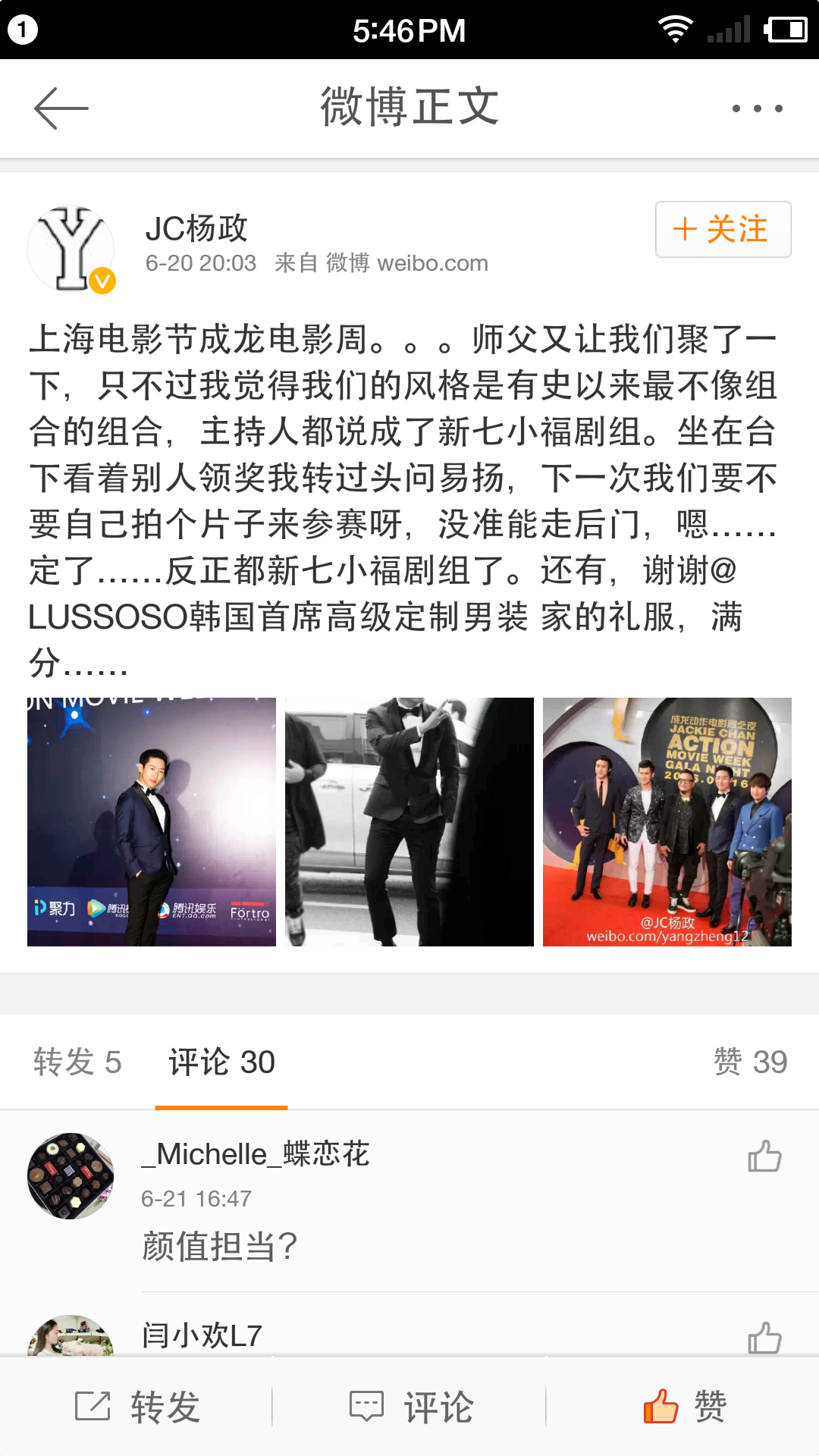Screen dimensions: 819x1456
Task: Select the 评论 30 tab
Action: coord(221,1062)
